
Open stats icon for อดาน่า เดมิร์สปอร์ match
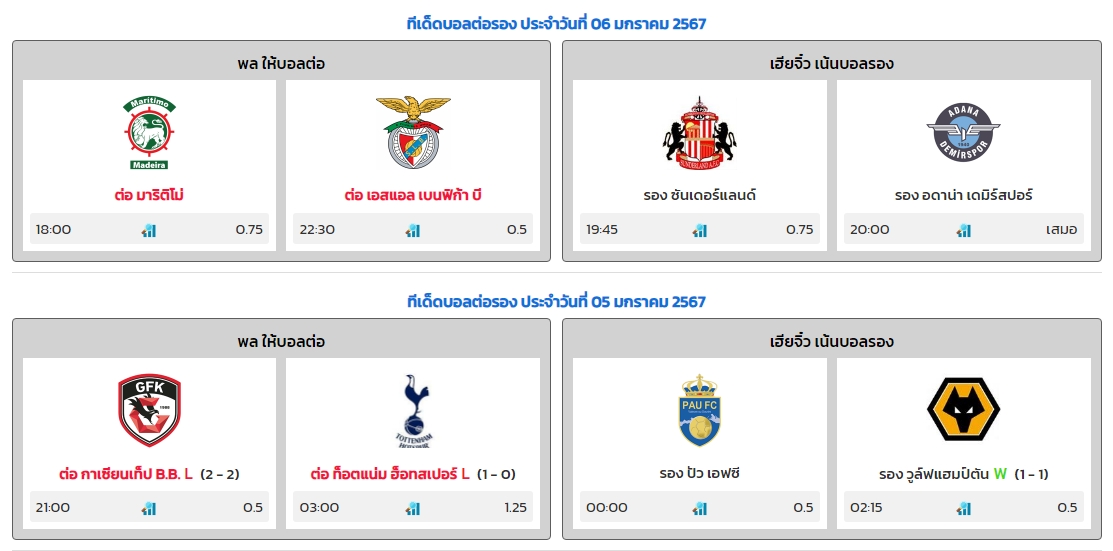click(x=964, y=230)
